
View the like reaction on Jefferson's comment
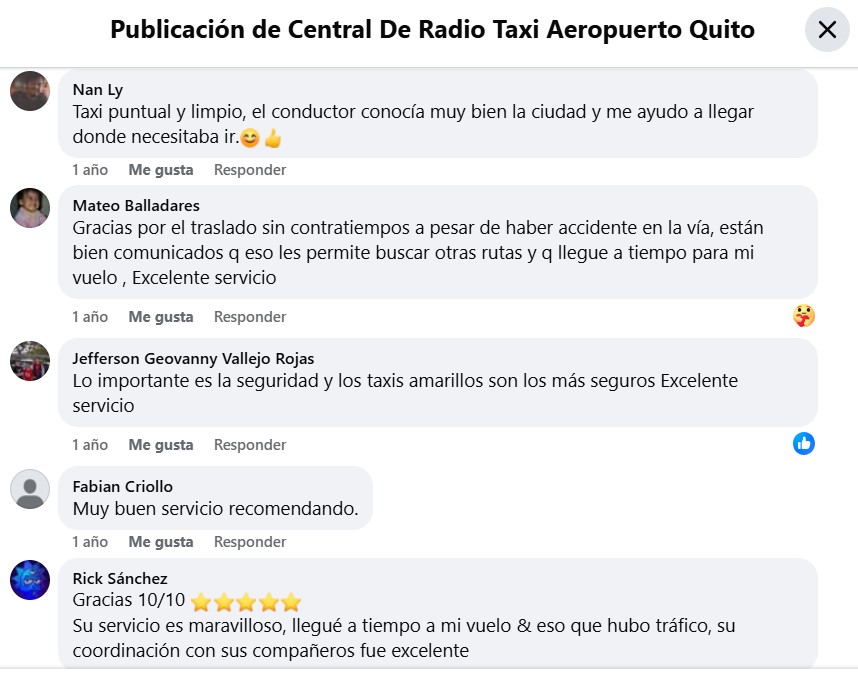coord(803,444)
